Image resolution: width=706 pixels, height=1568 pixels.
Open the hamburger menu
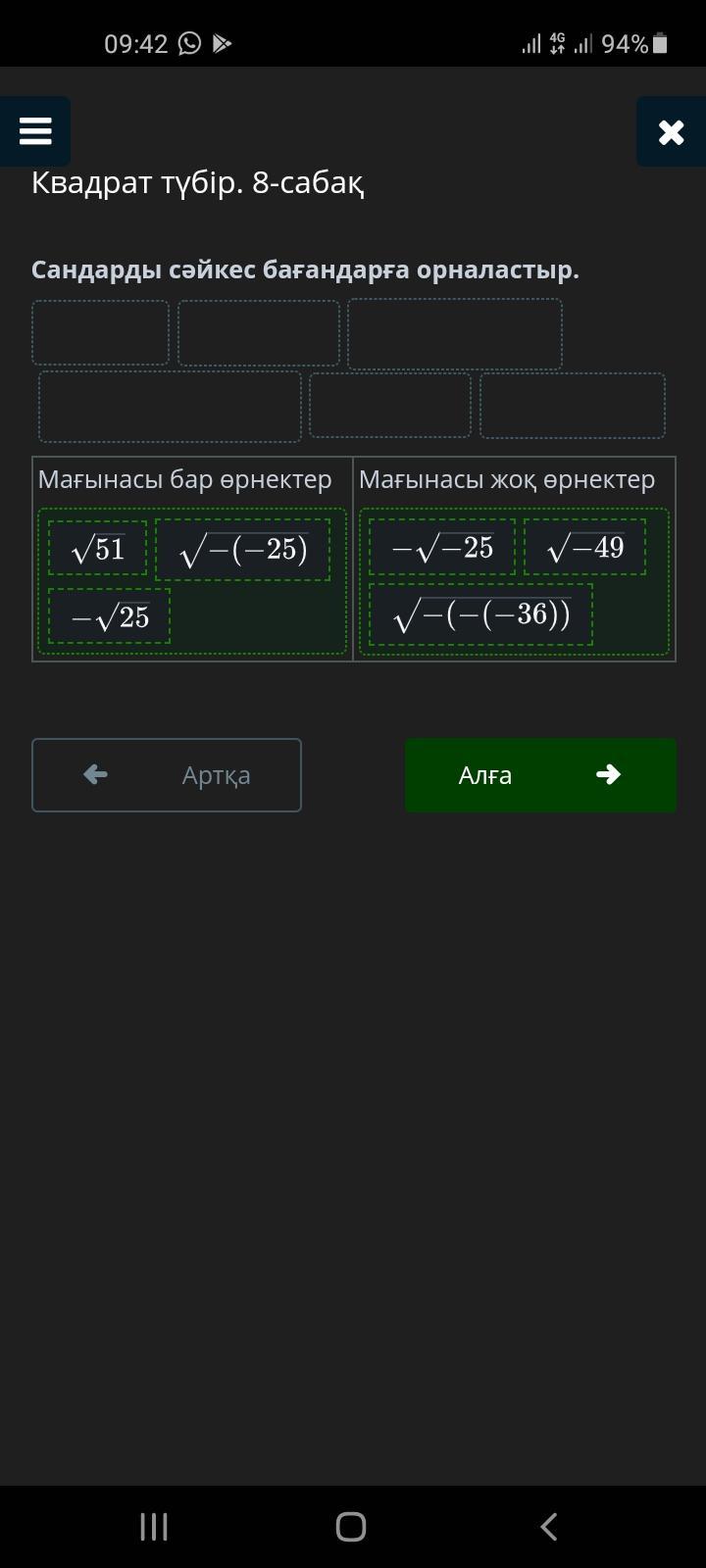pos(35,131)
